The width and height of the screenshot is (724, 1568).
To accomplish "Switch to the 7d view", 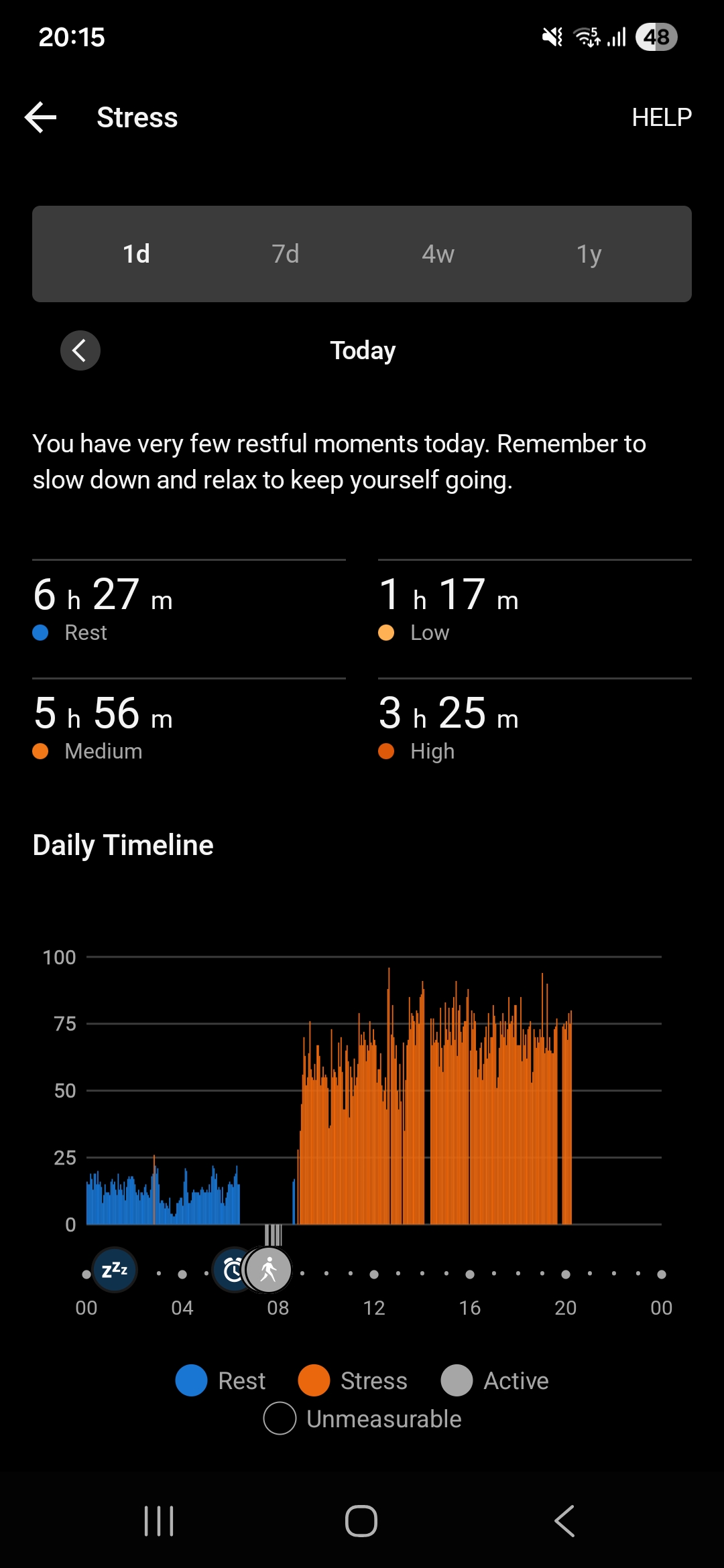I will click(286, 254).
